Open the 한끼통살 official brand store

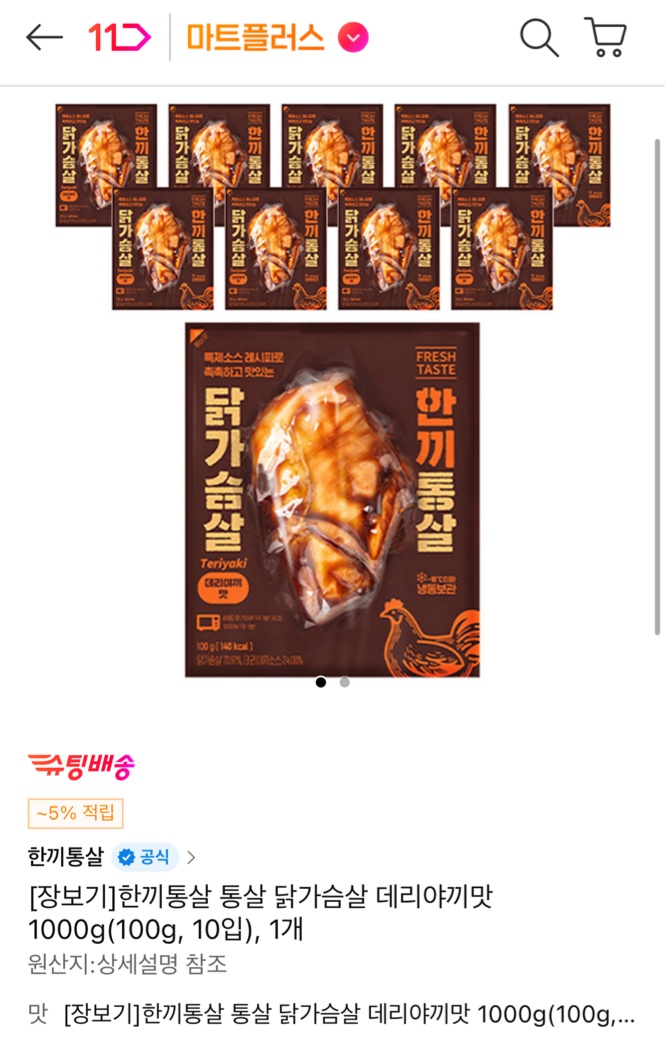(112, 857)
